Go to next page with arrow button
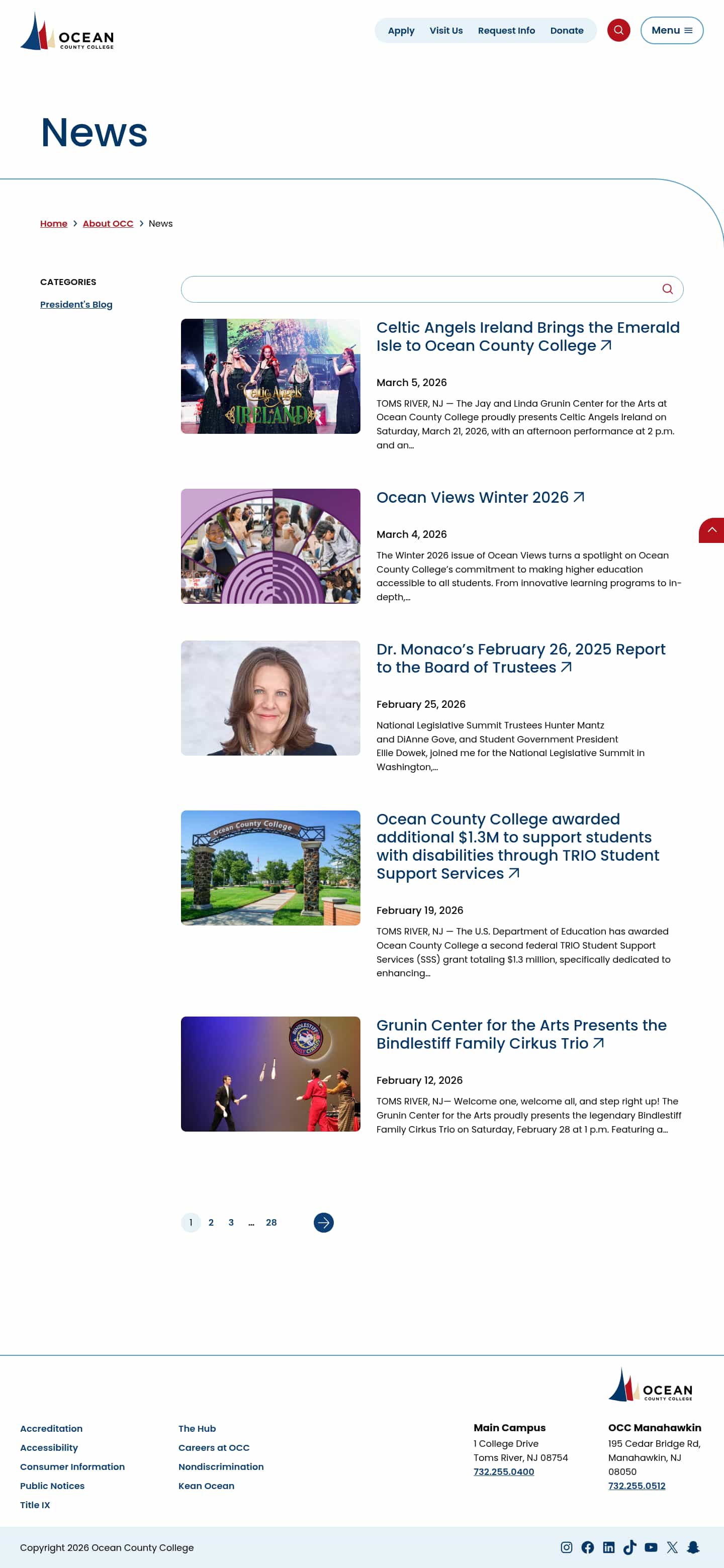The width and height of the screenshot is (724, 1568). tap(323, 1222)
